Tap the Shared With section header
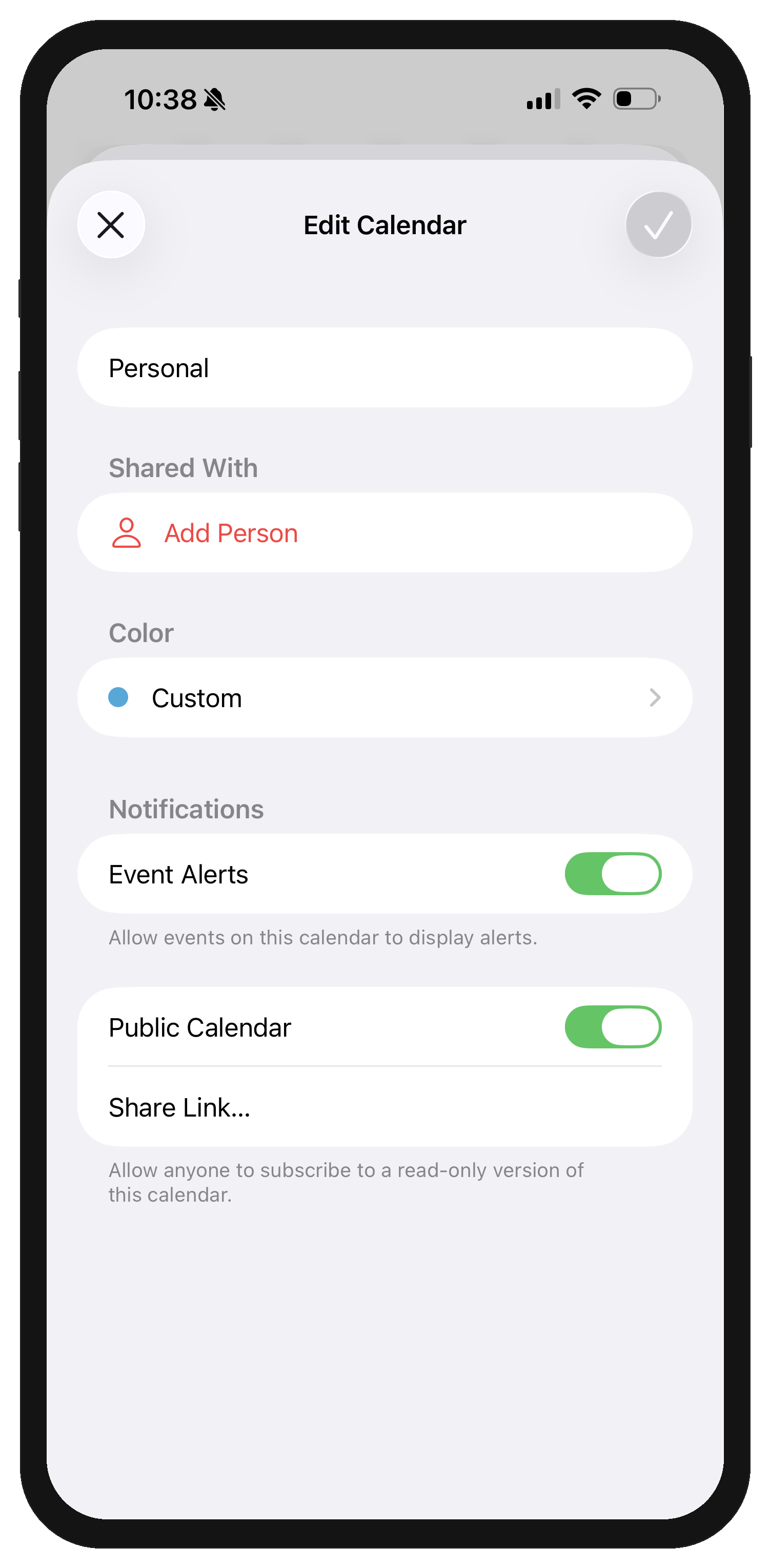Viewport: 770px width, 1568px height. (183, 467)
